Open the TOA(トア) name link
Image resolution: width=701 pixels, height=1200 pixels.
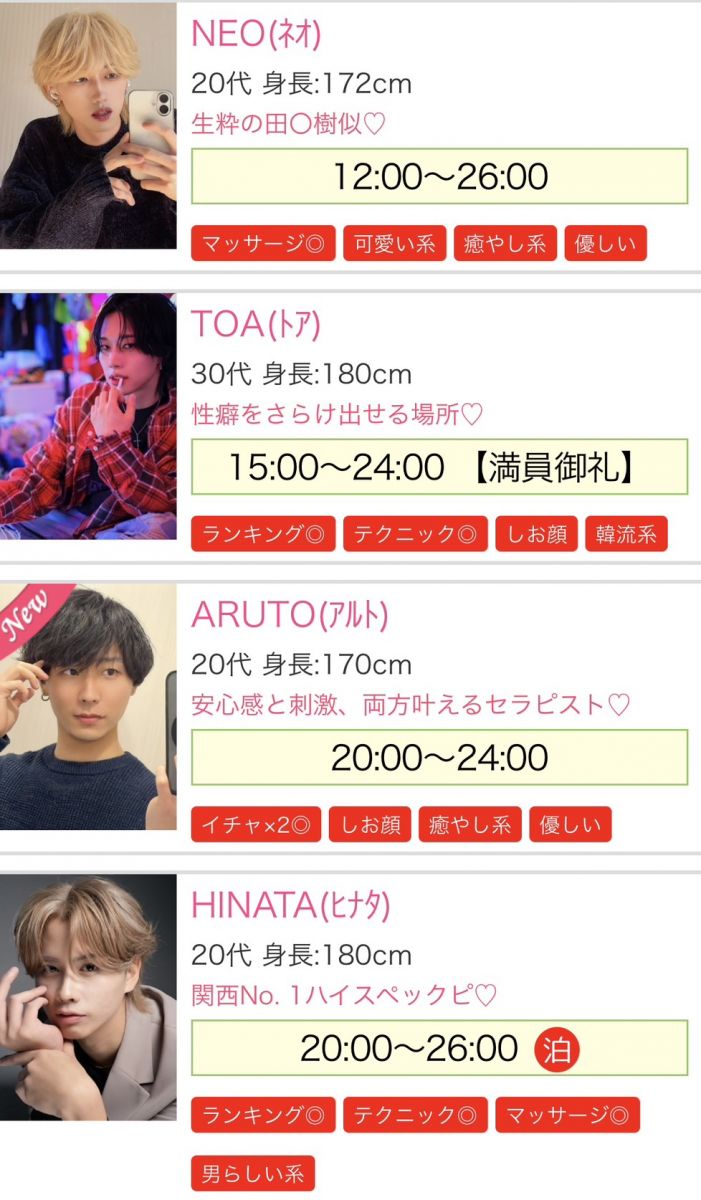256,324
